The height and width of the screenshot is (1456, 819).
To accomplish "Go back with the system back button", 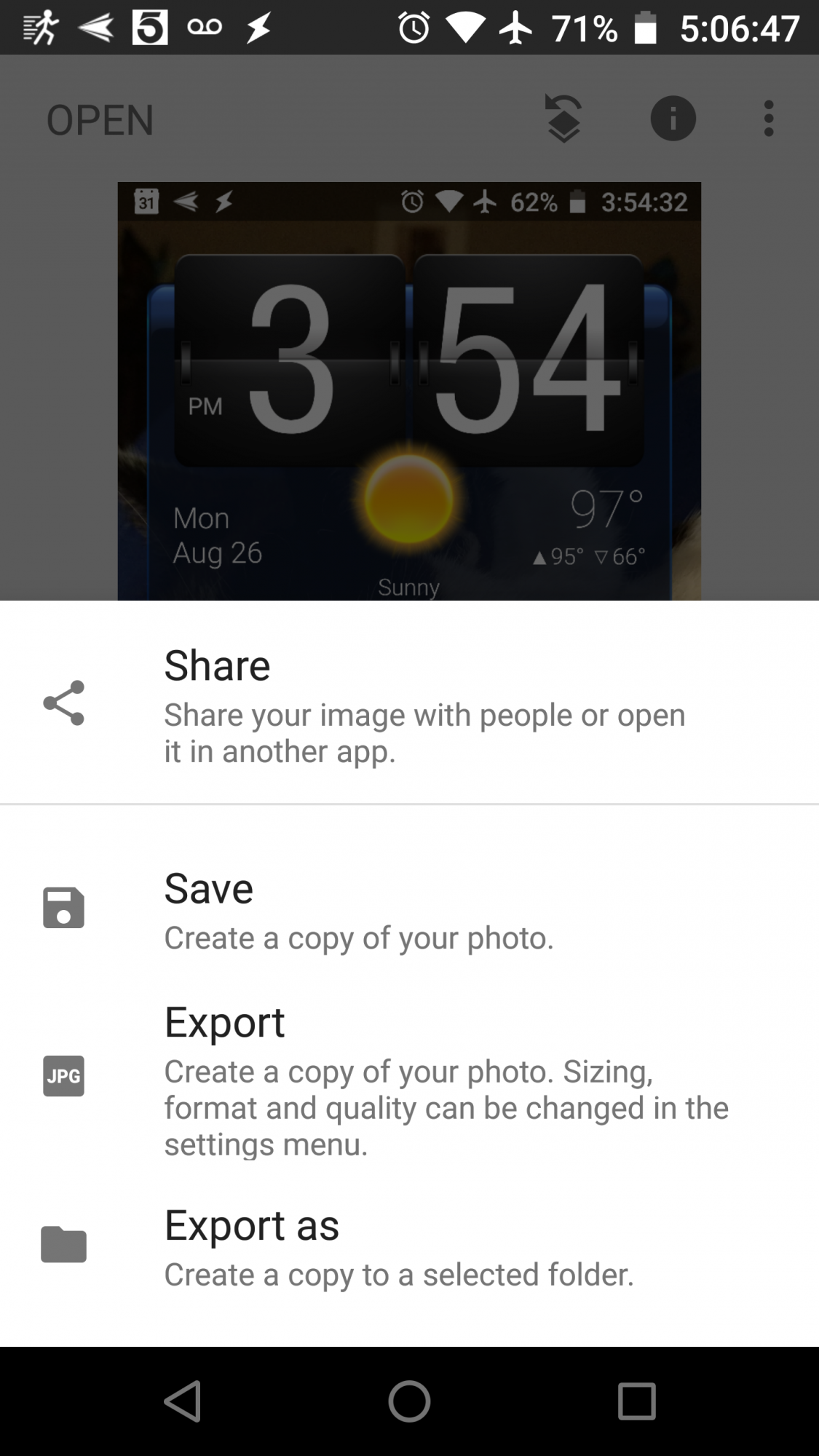I will [182, 1401].
